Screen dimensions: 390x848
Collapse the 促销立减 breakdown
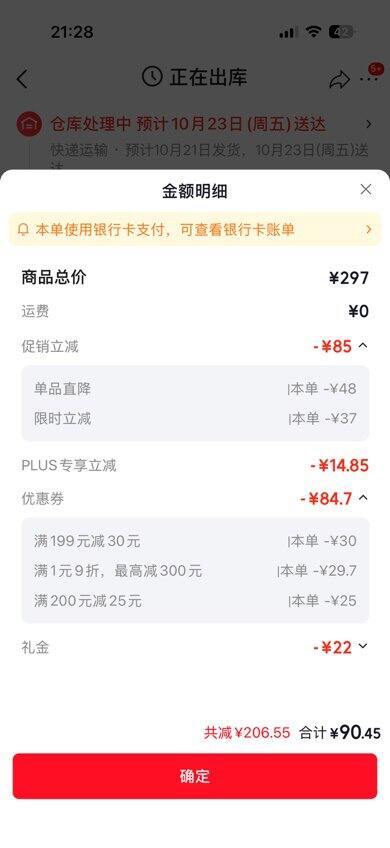pyautogui.click(x=363, y=345)
